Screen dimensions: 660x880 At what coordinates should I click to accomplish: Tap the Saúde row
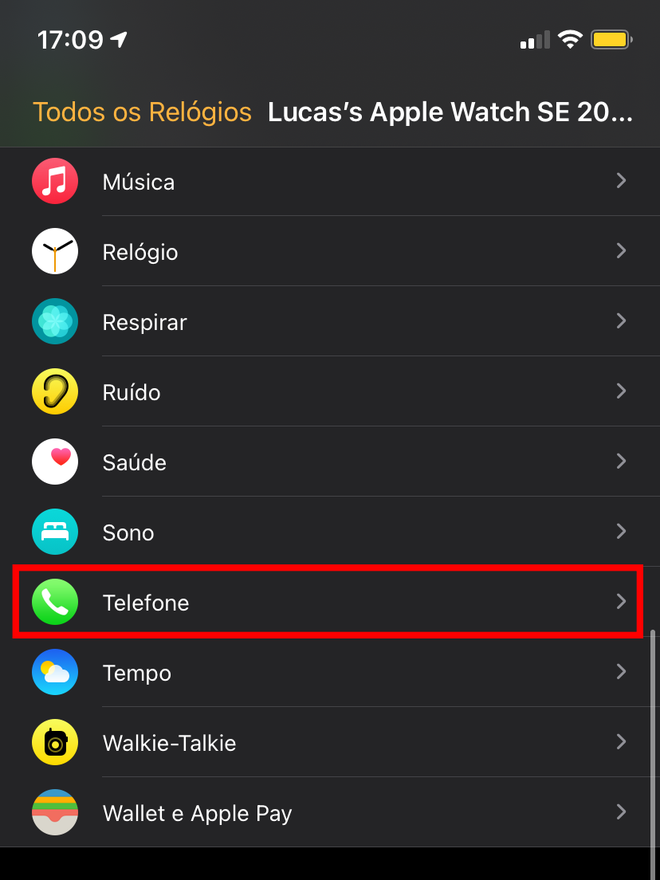tap(330, 462)
